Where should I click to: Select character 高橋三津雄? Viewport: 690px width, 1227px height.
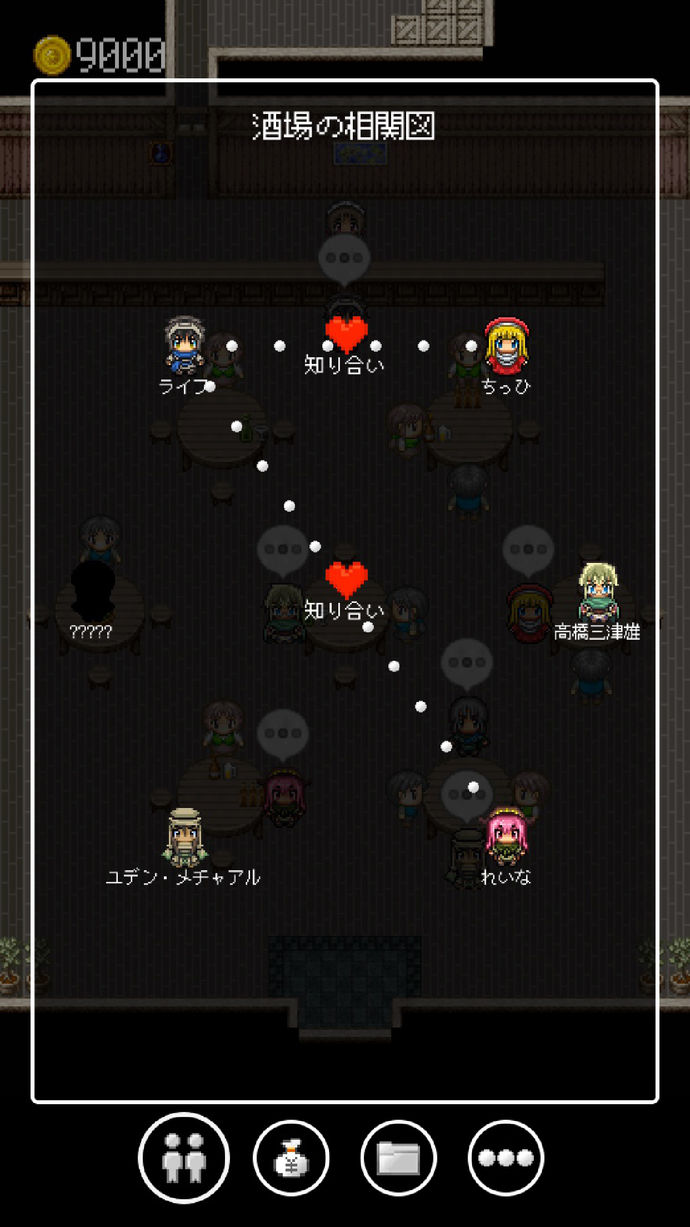[598, 592]
